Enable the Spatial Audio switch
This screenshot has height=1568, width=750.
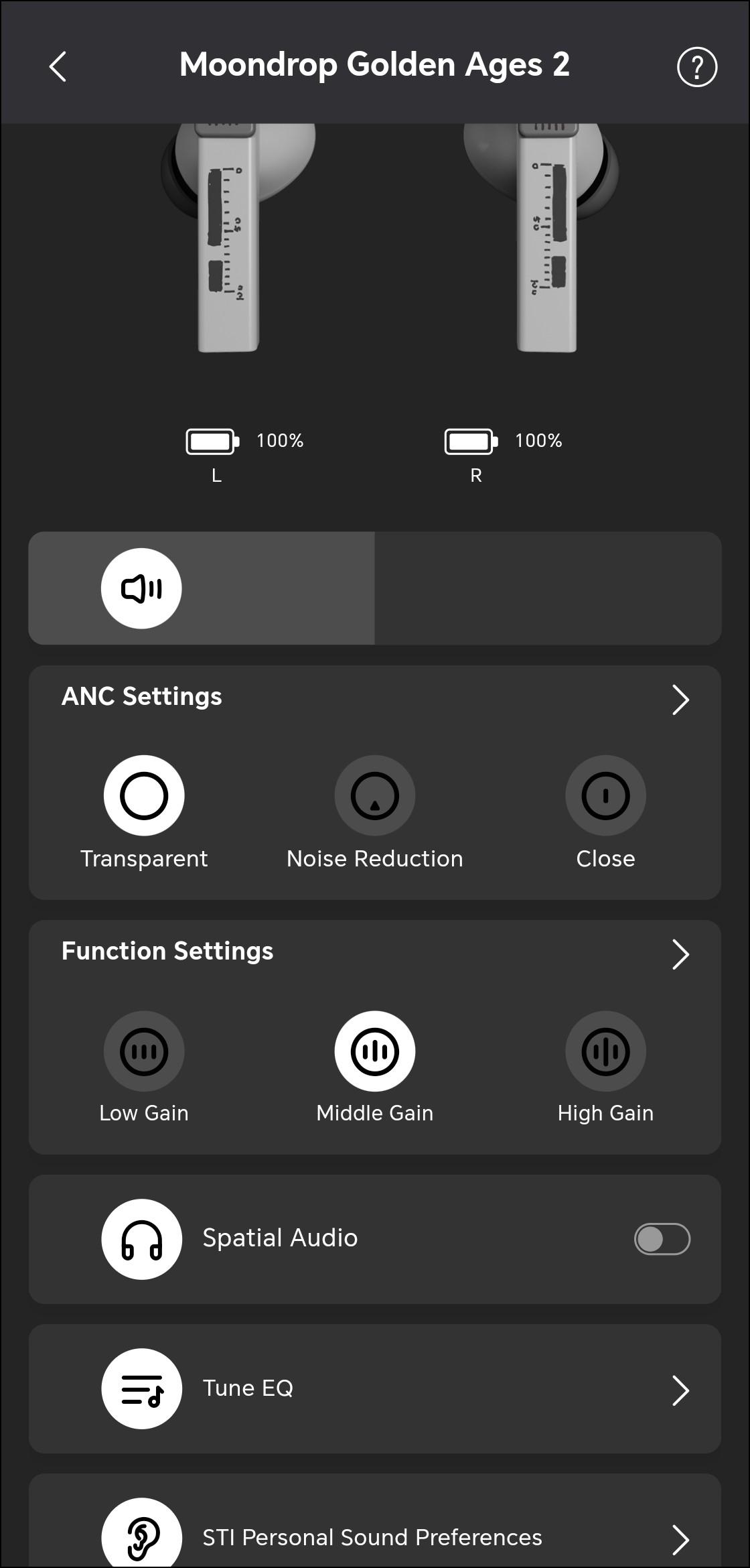662,1239
